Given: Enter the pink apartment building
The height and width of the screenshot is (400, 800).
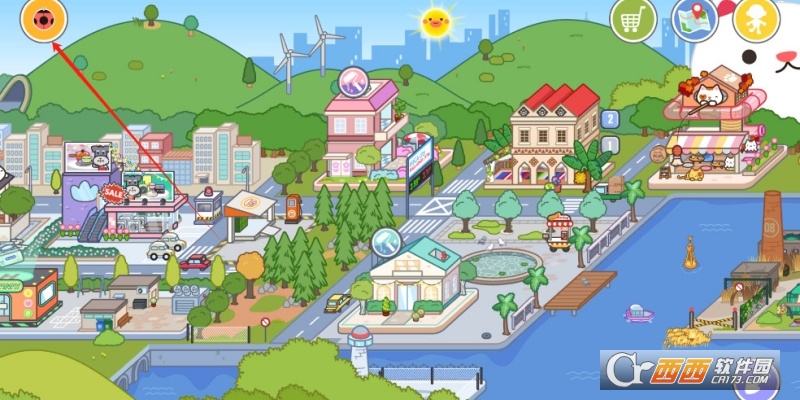Looking at the screenshot, I should tap(362, 130).
